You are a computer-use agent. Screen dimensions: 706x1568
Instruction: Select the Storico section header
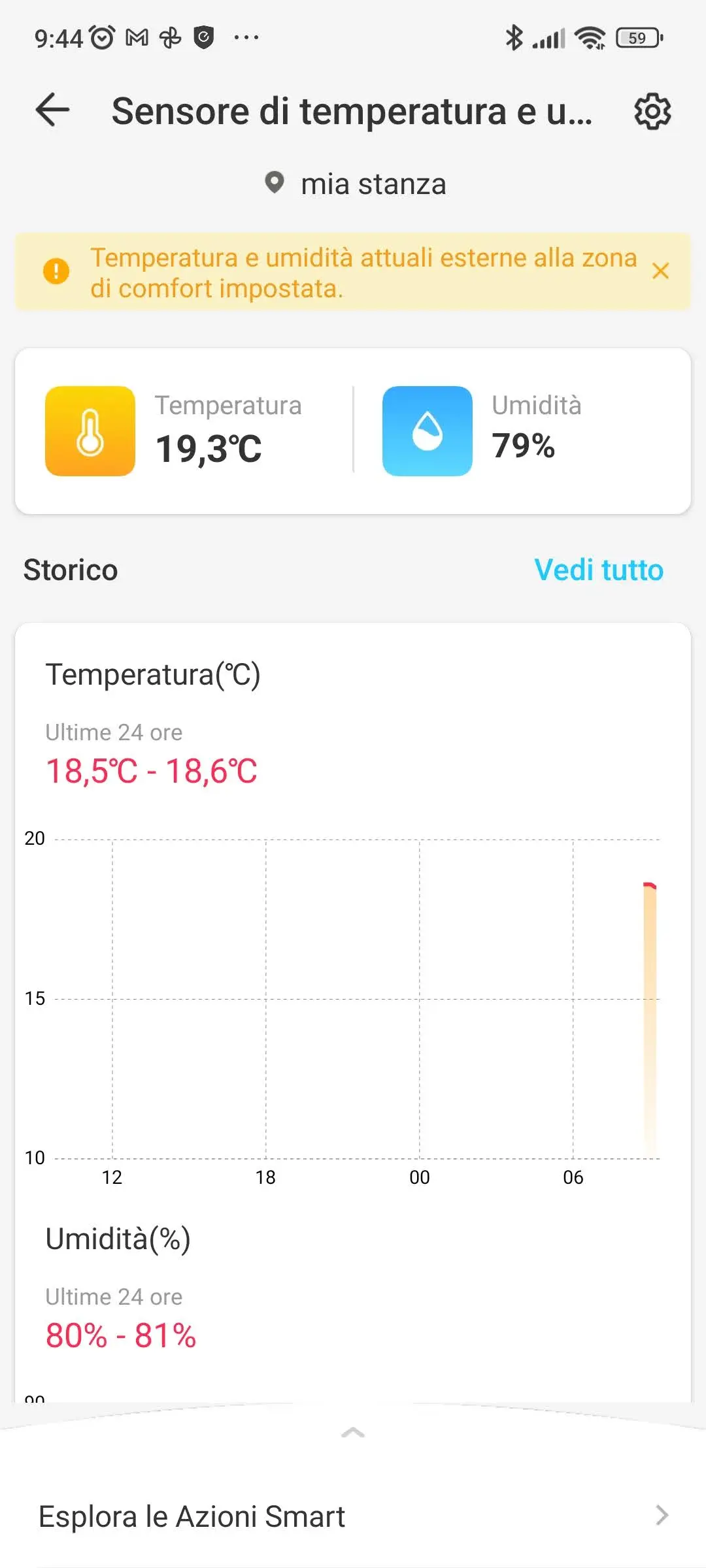coord(69,570)
